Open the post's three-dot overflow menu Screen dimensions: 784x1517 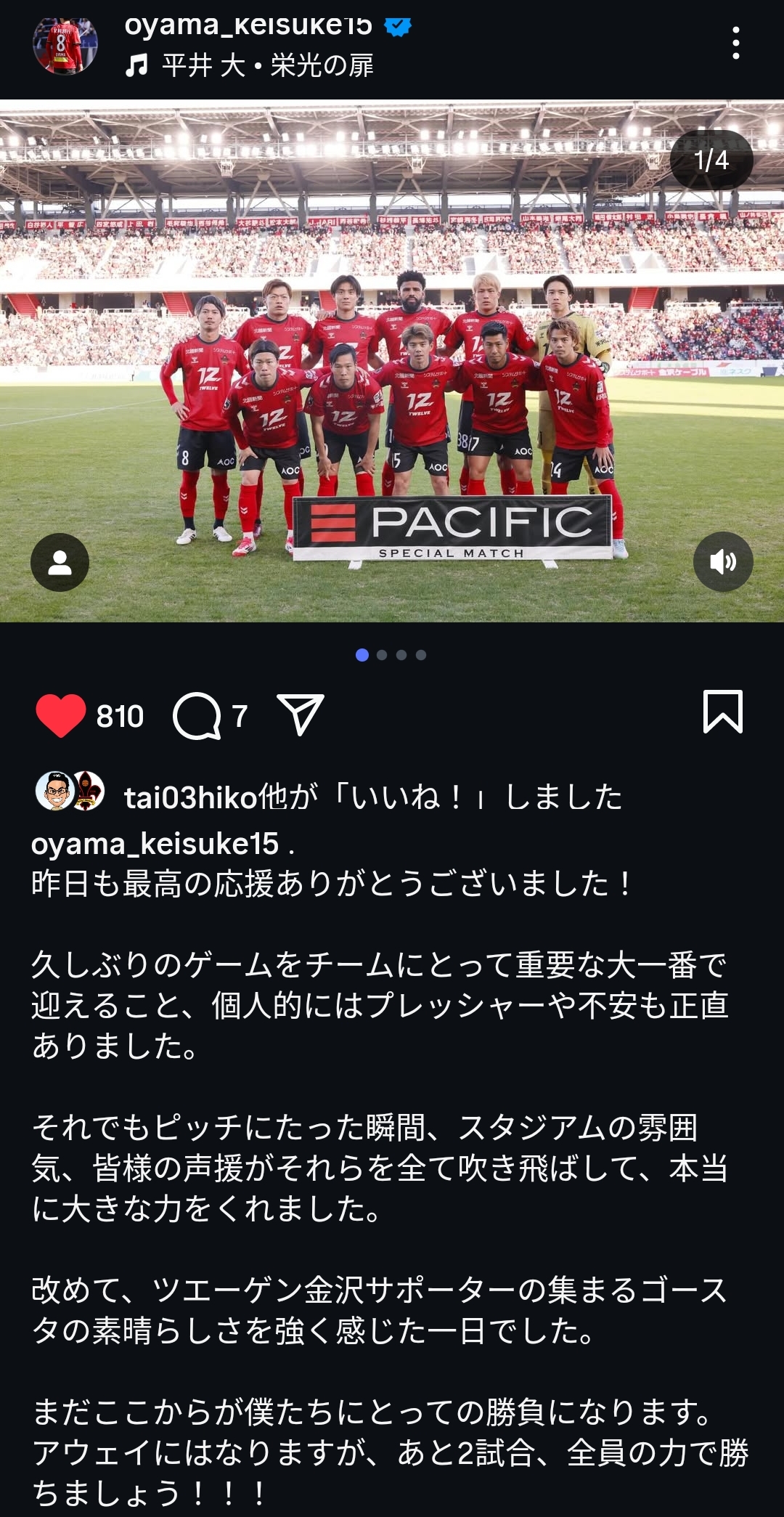tap(735, 44)
